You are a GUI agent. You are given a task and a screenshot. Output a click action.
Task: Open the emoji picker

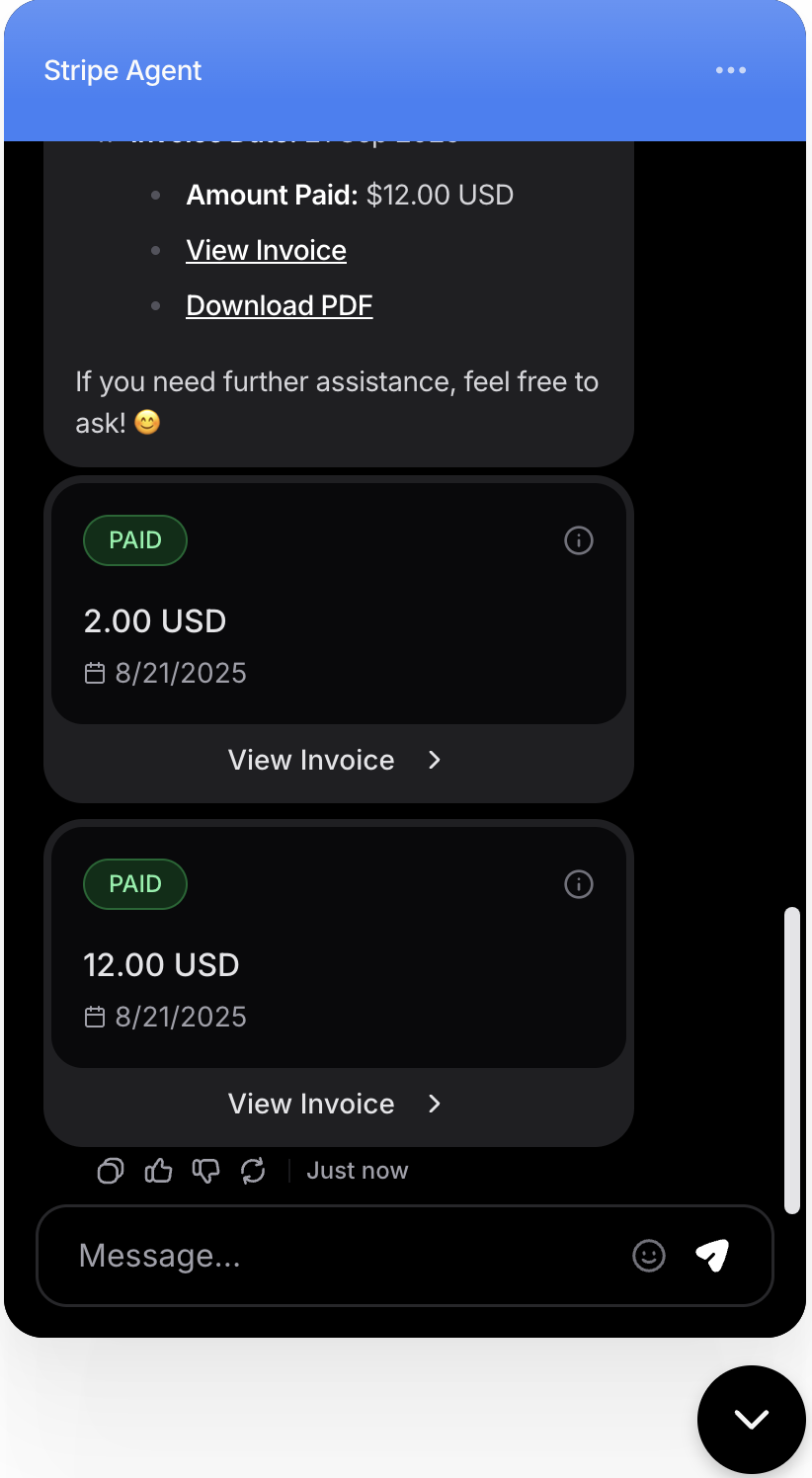click(649, 1256)
